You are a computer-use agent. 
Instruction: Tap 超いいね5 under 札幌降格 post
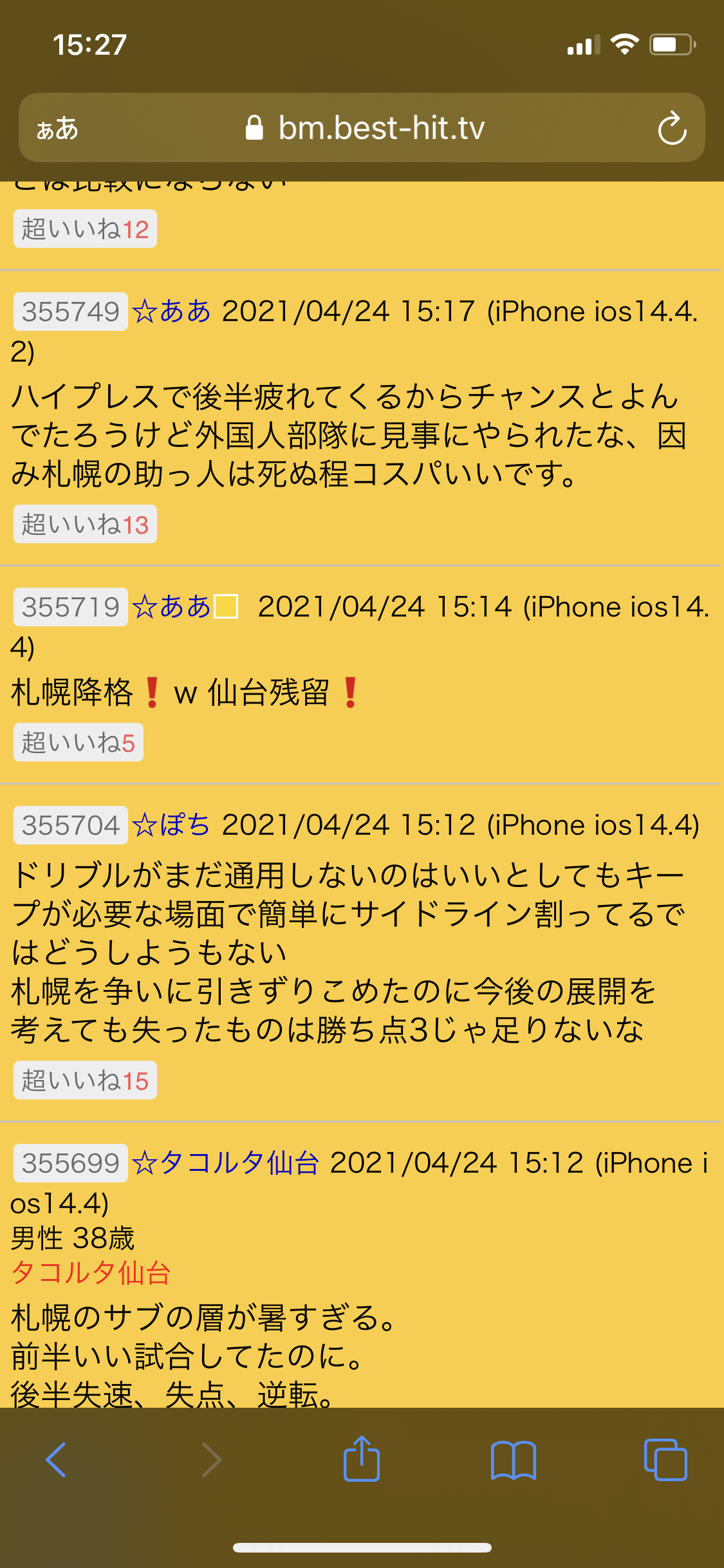click(79, 743)
